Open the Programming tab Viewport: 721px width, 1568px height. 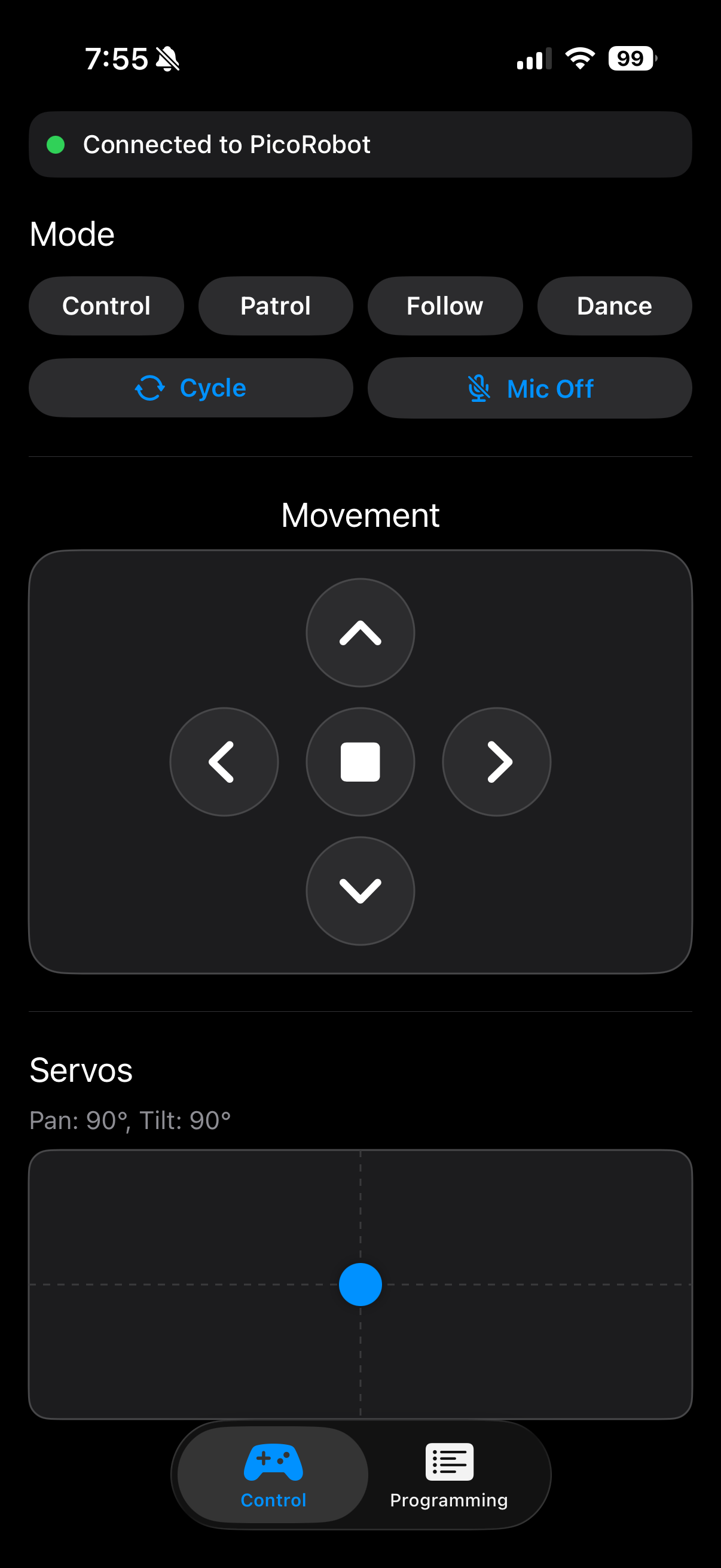pos(449,1474)
